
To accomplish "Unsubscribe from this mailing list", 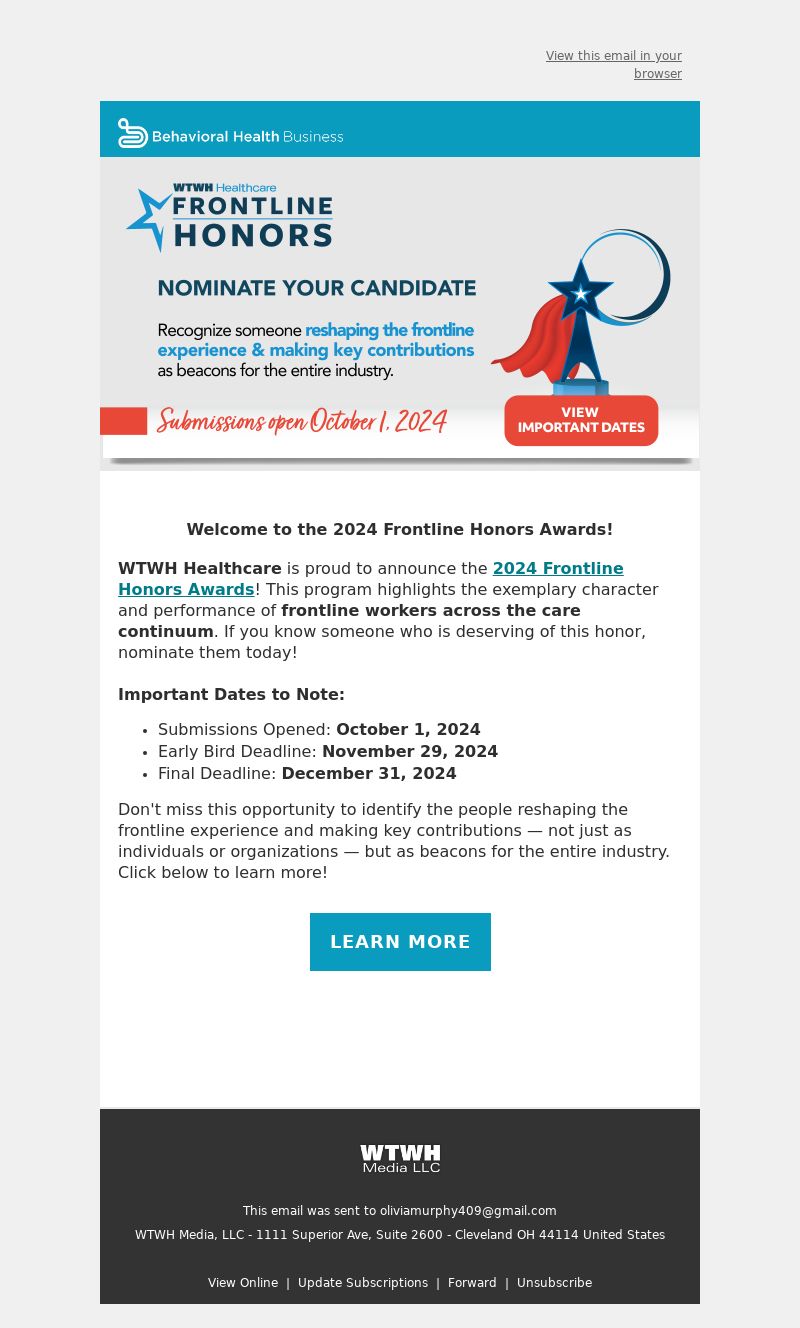I will [x=554, y=1283].
